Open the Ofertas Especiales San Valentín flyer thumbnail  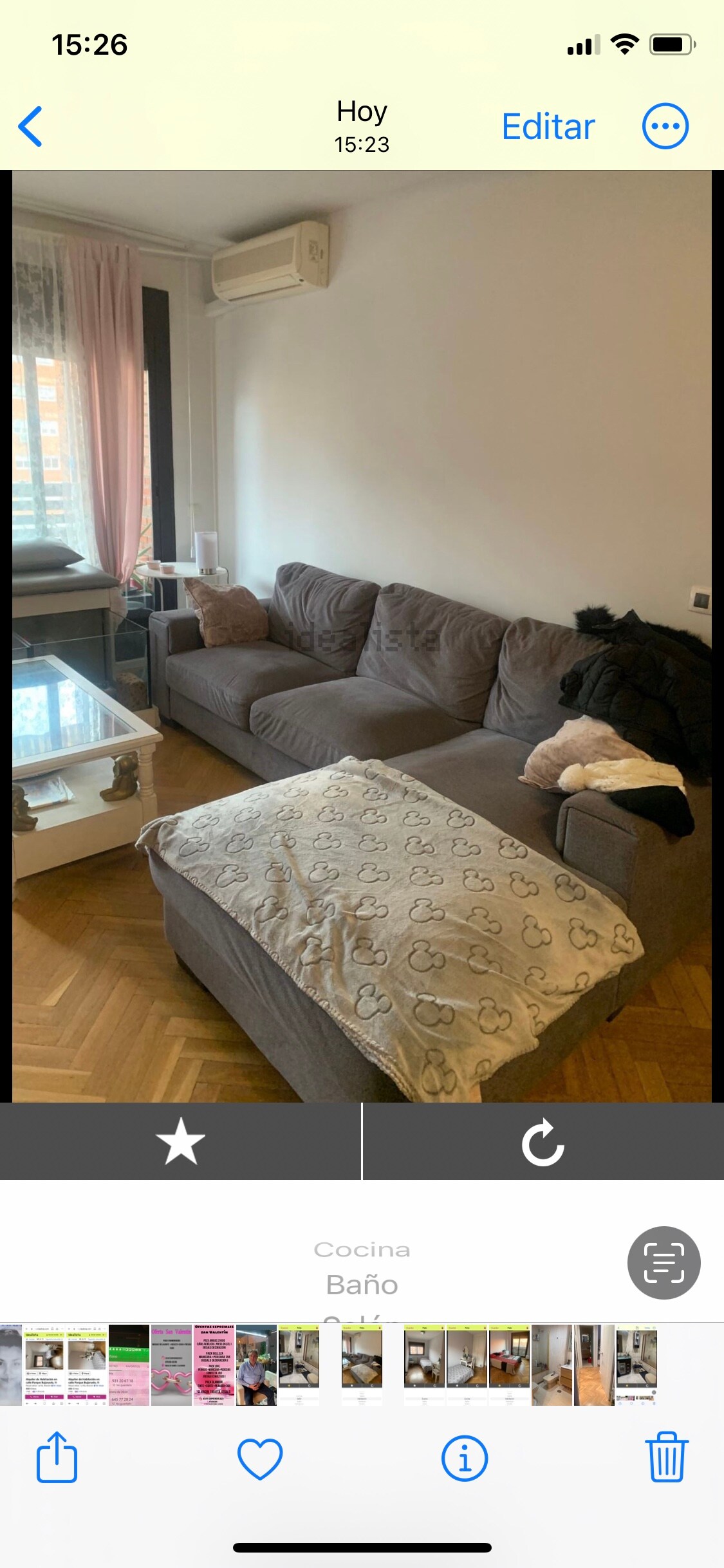point(214,1365)
